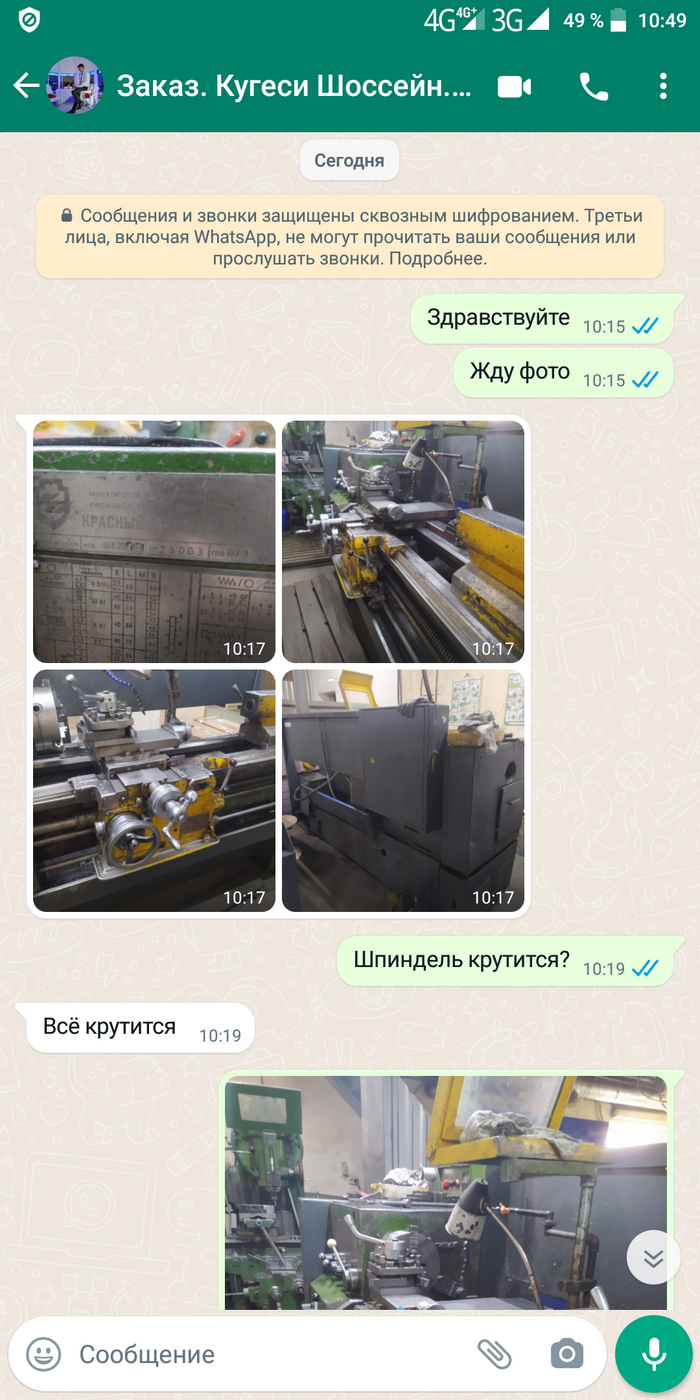Open the lathe photo with yellow guard

[x=403, y=541]
